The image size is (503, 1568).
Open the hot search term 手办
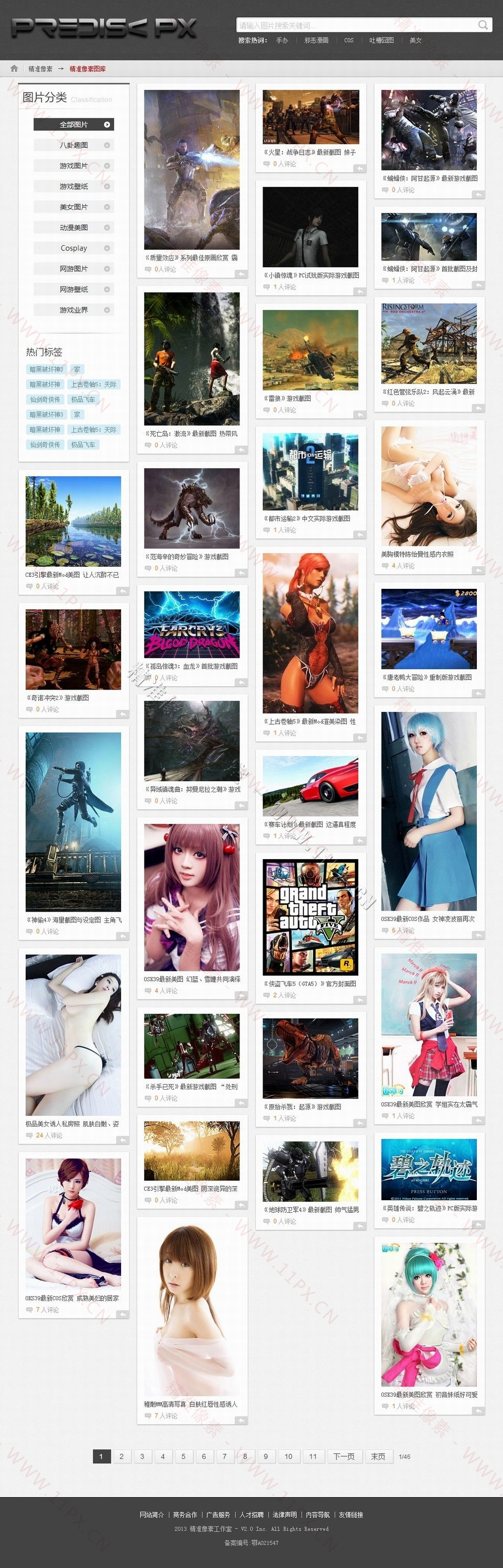pos(282,40)
